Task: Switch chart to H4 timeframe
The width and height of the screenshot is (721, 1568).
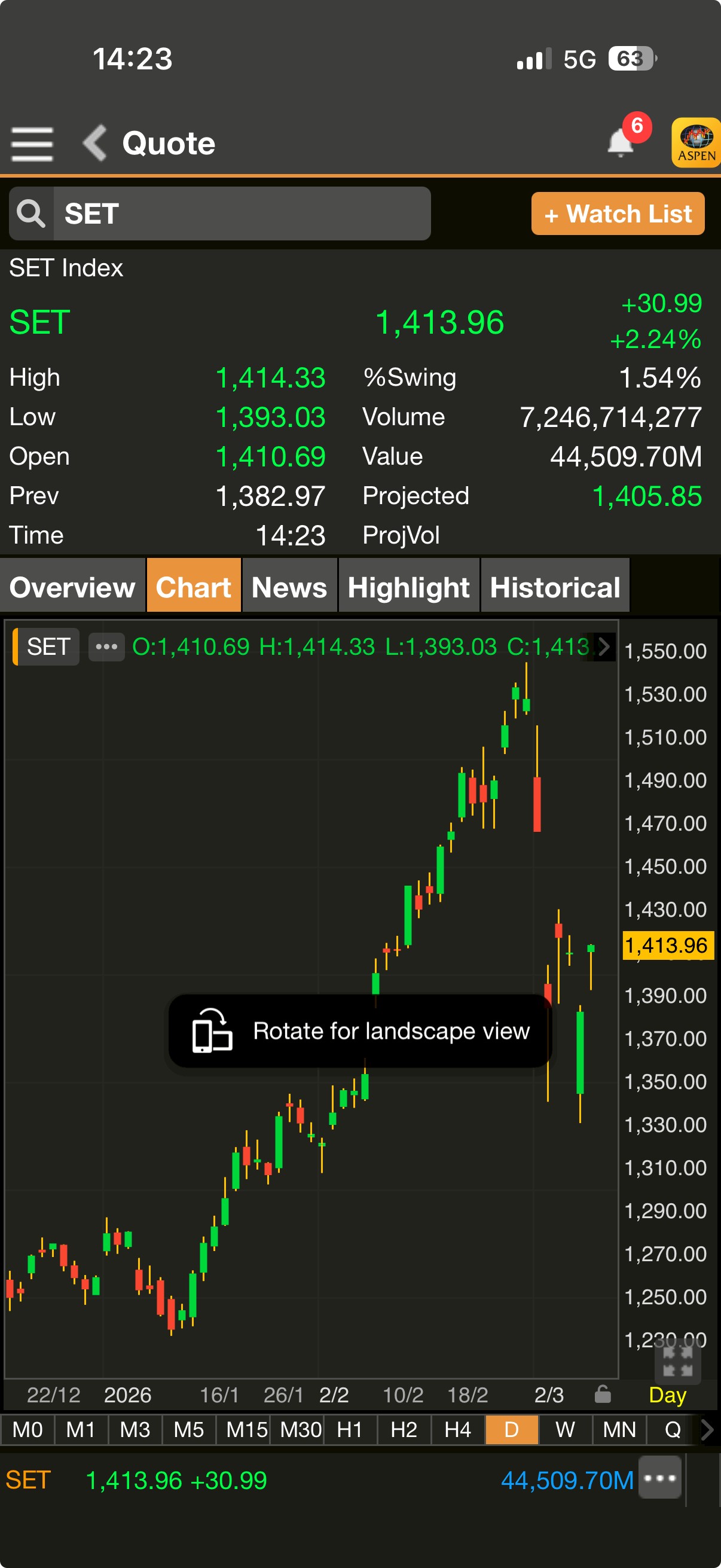Action: (x=457, y=1429)
